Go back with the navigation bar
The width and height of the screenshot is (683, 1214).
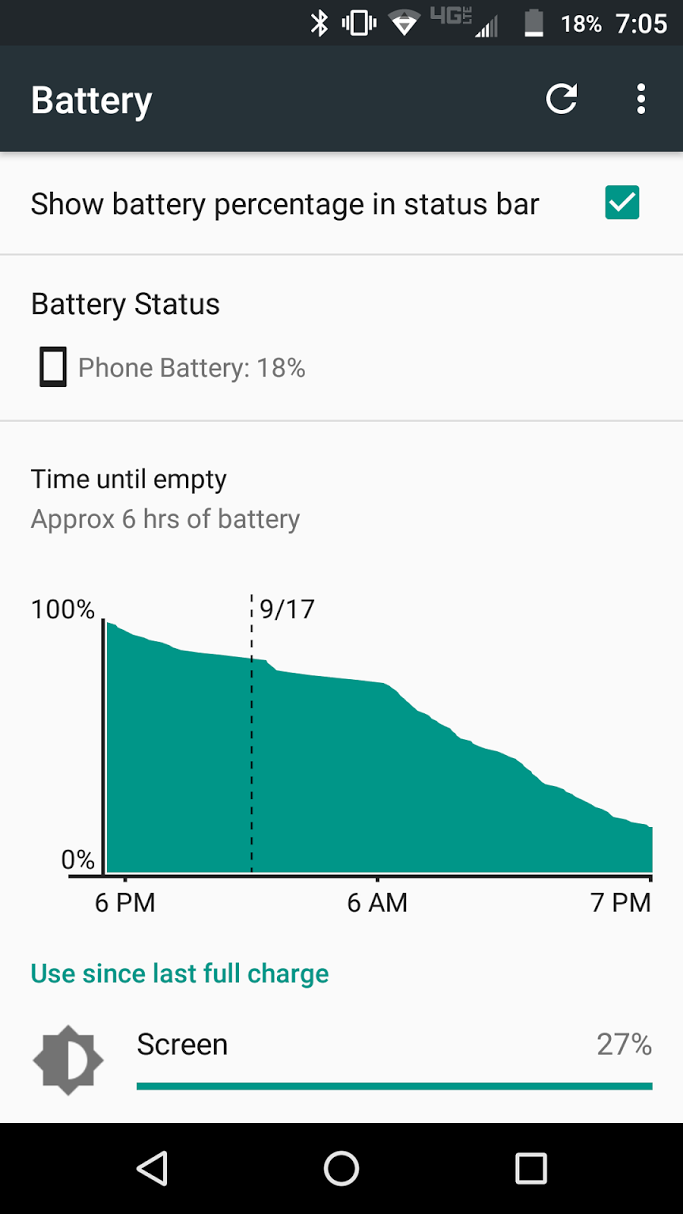152,1167
